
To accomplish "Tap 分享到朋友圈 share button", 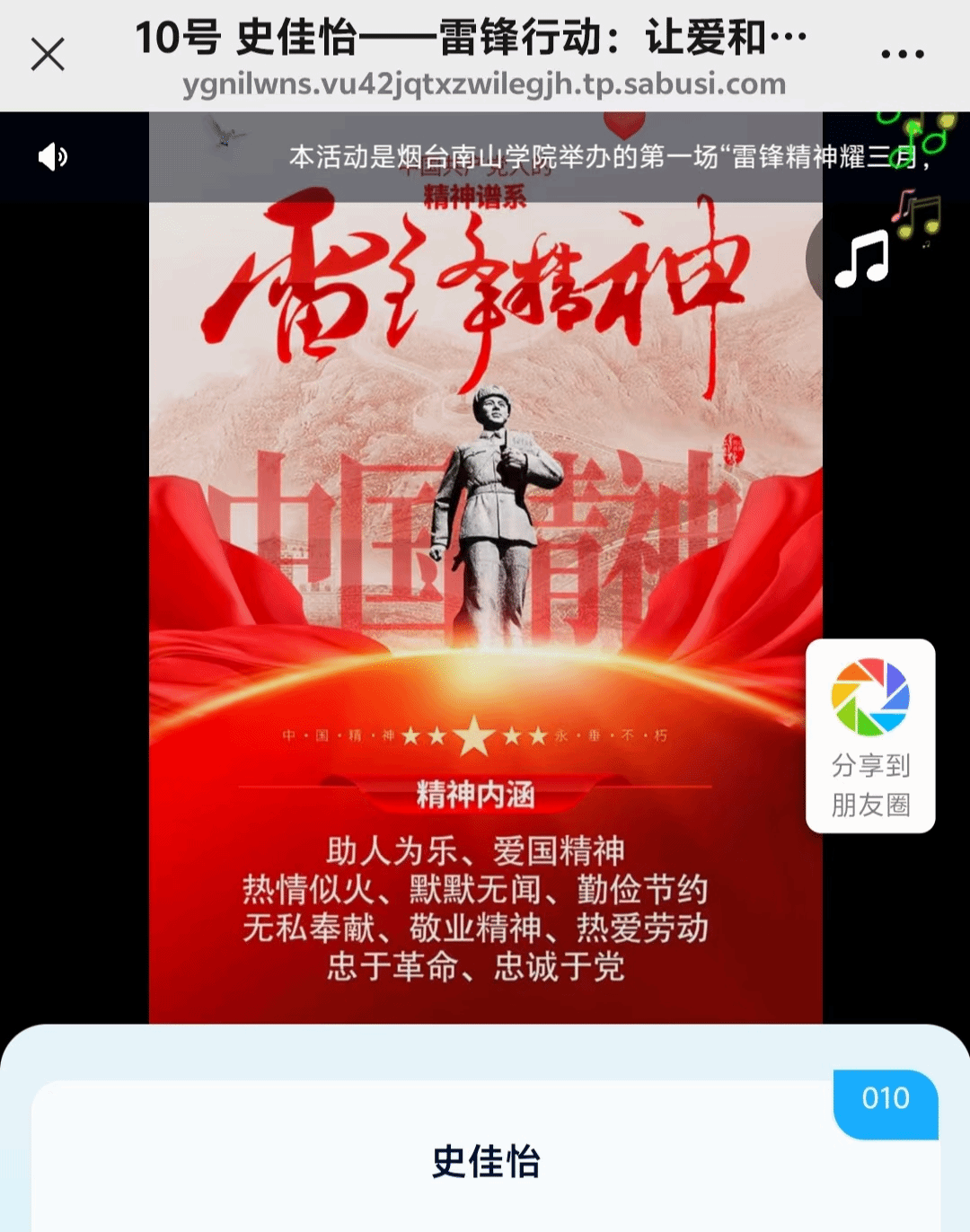I will (x=870, y=735).
